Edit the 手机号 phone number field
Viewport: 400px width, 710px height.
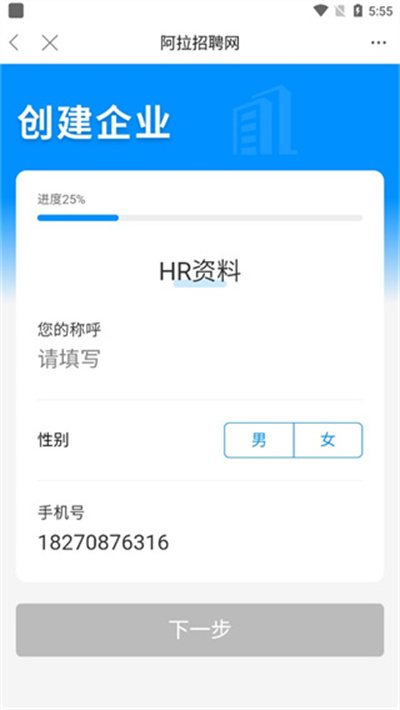(199, 542)
